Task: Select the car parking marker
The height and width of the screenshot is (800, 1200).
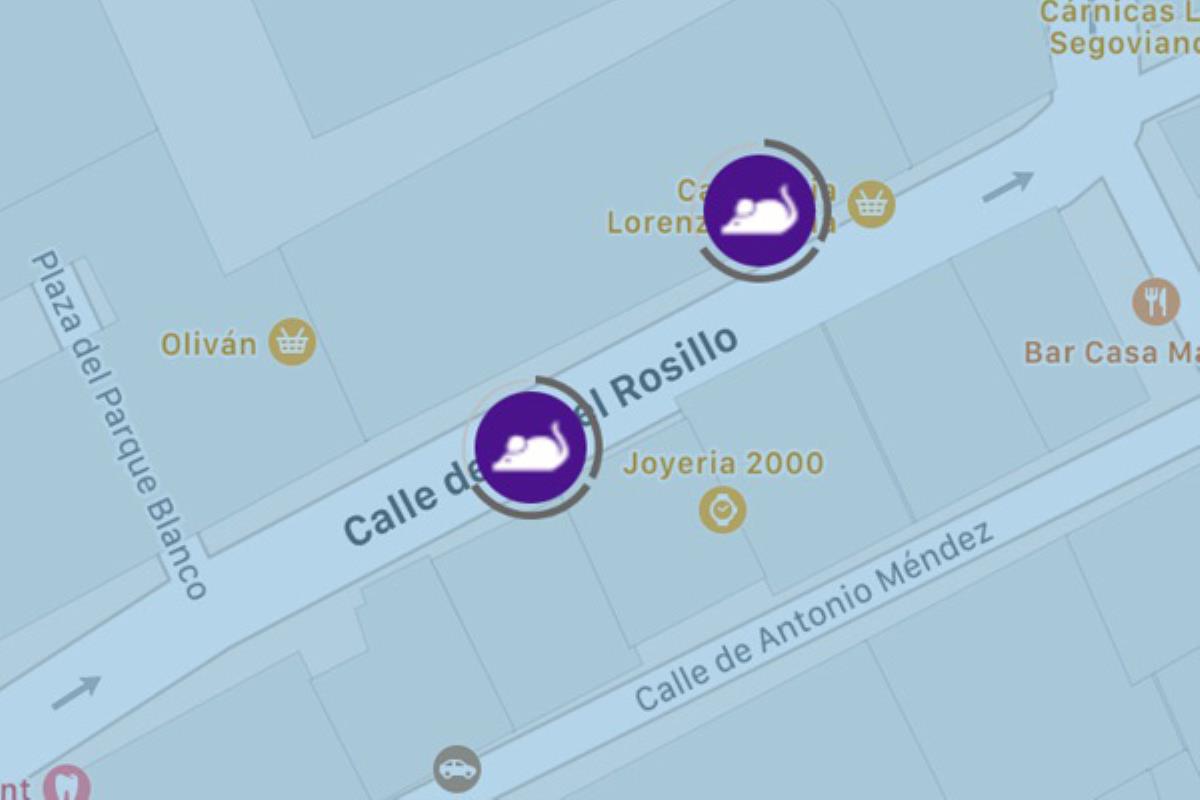Action: [x=457, y=769]
